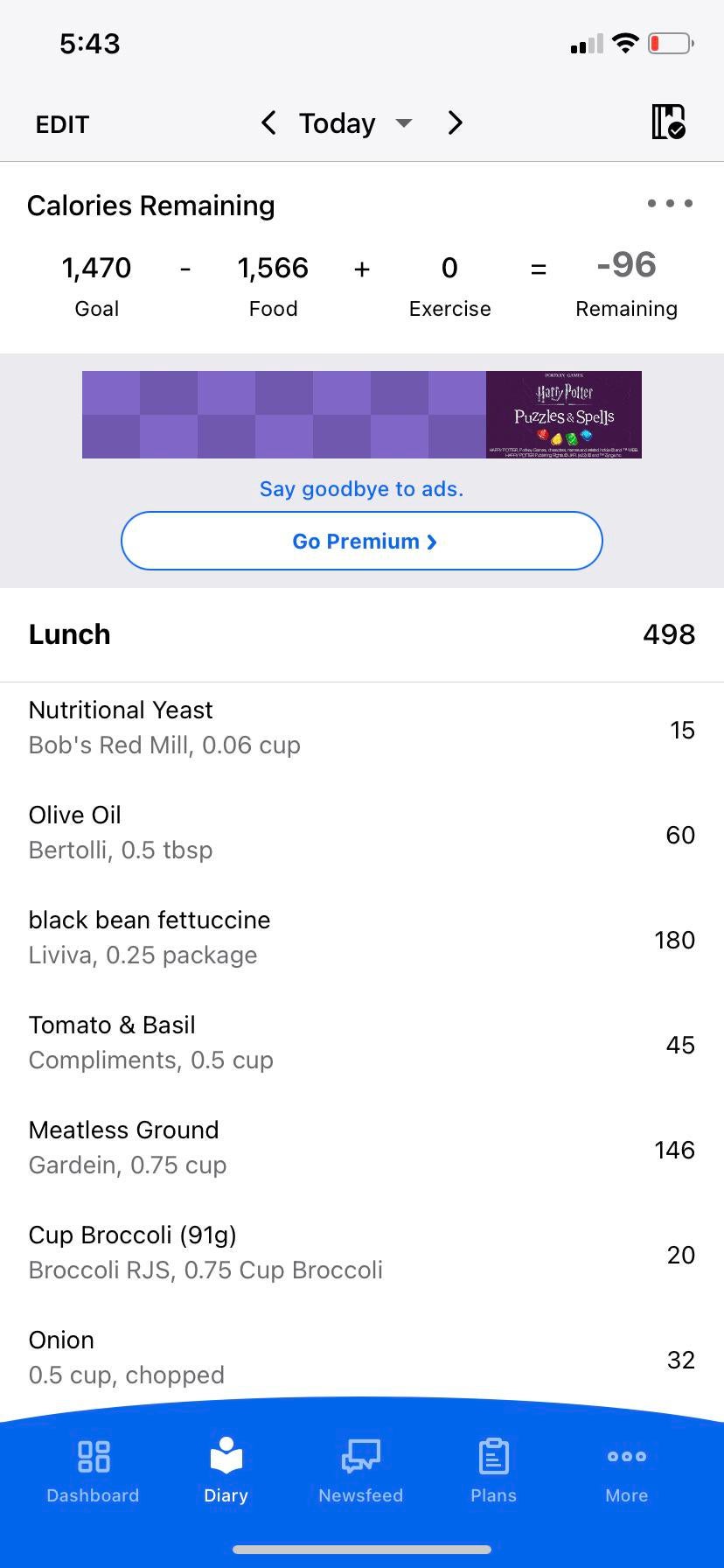Screen dimensions: 724x1568
Task: Tap EDIT to modify diary entries
Action: click(x=62, y=124)
